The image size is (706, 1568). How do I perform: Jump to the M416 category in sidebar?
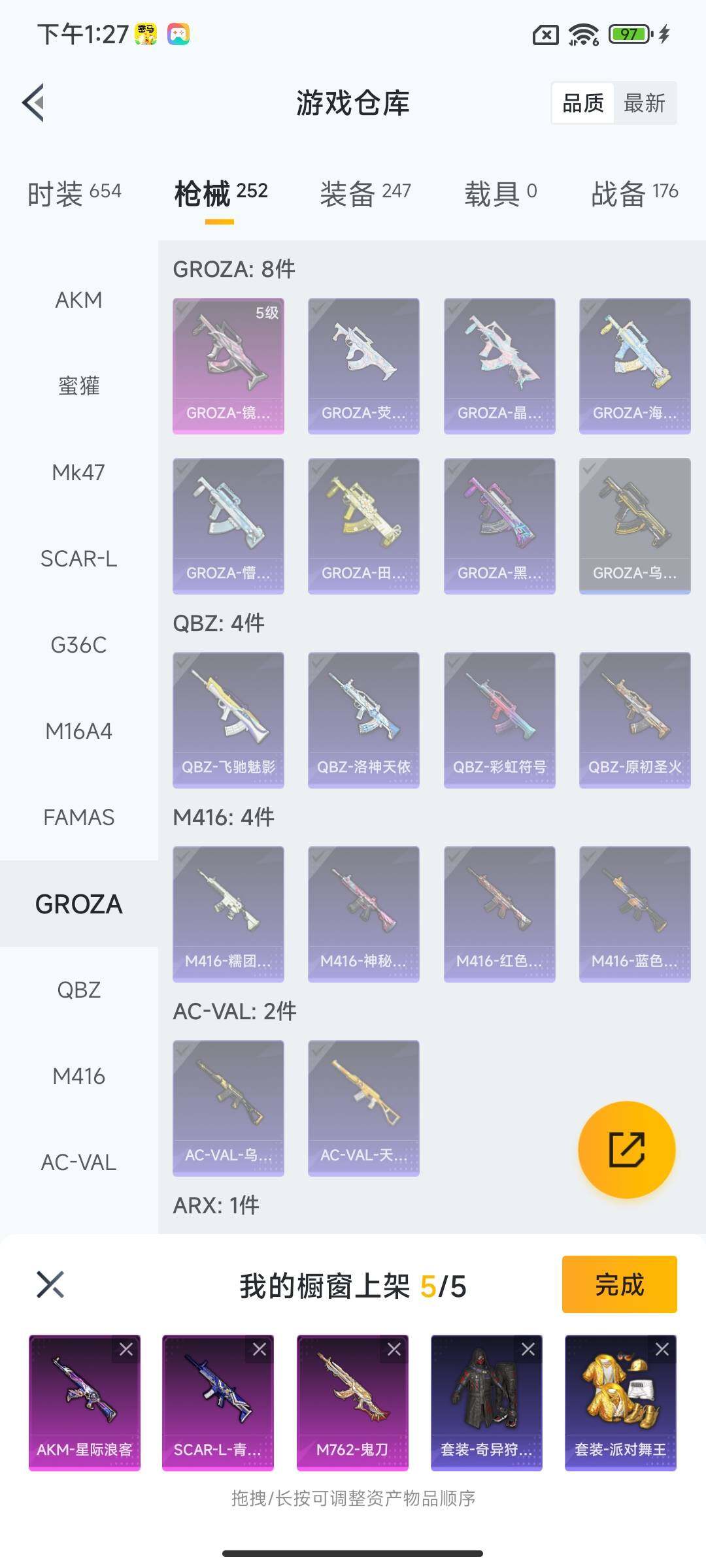tap(78, 1076)
